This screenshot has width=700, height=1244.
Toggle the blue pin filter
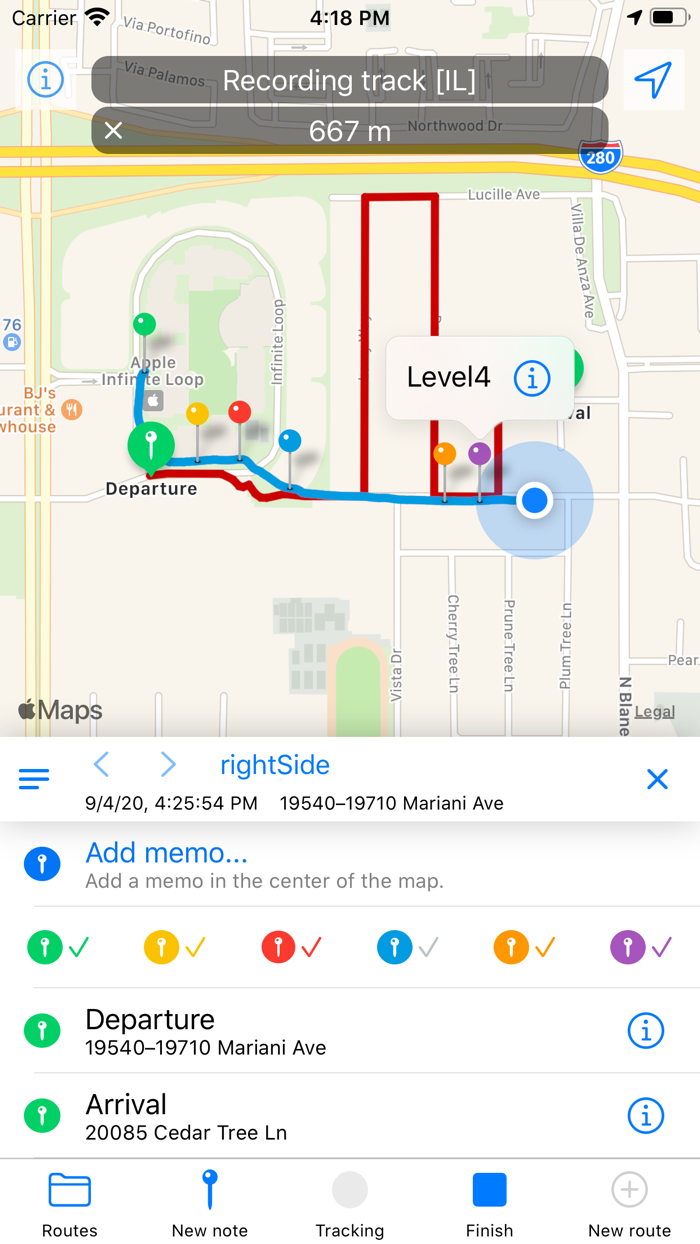pyautogui.click(x=408, y=947)
